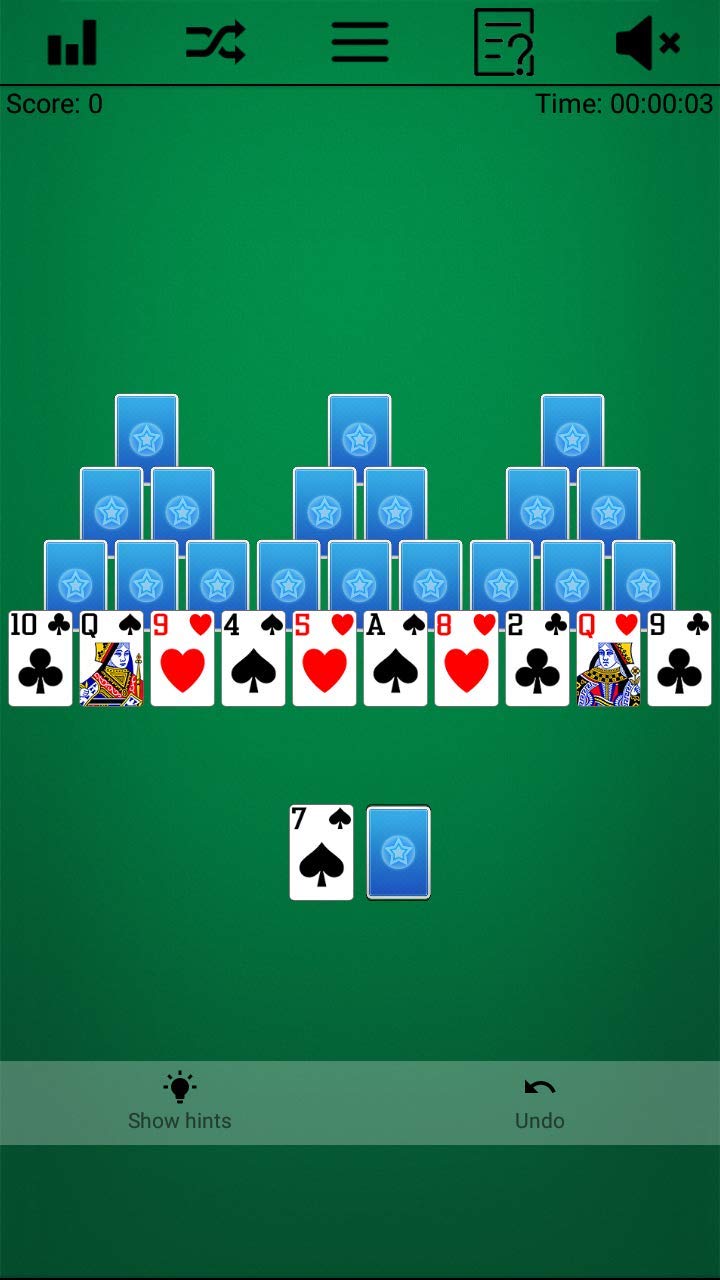The image size is (720, 1280).
Task: Select the 9 of hearts card
Action: (183, 660)
